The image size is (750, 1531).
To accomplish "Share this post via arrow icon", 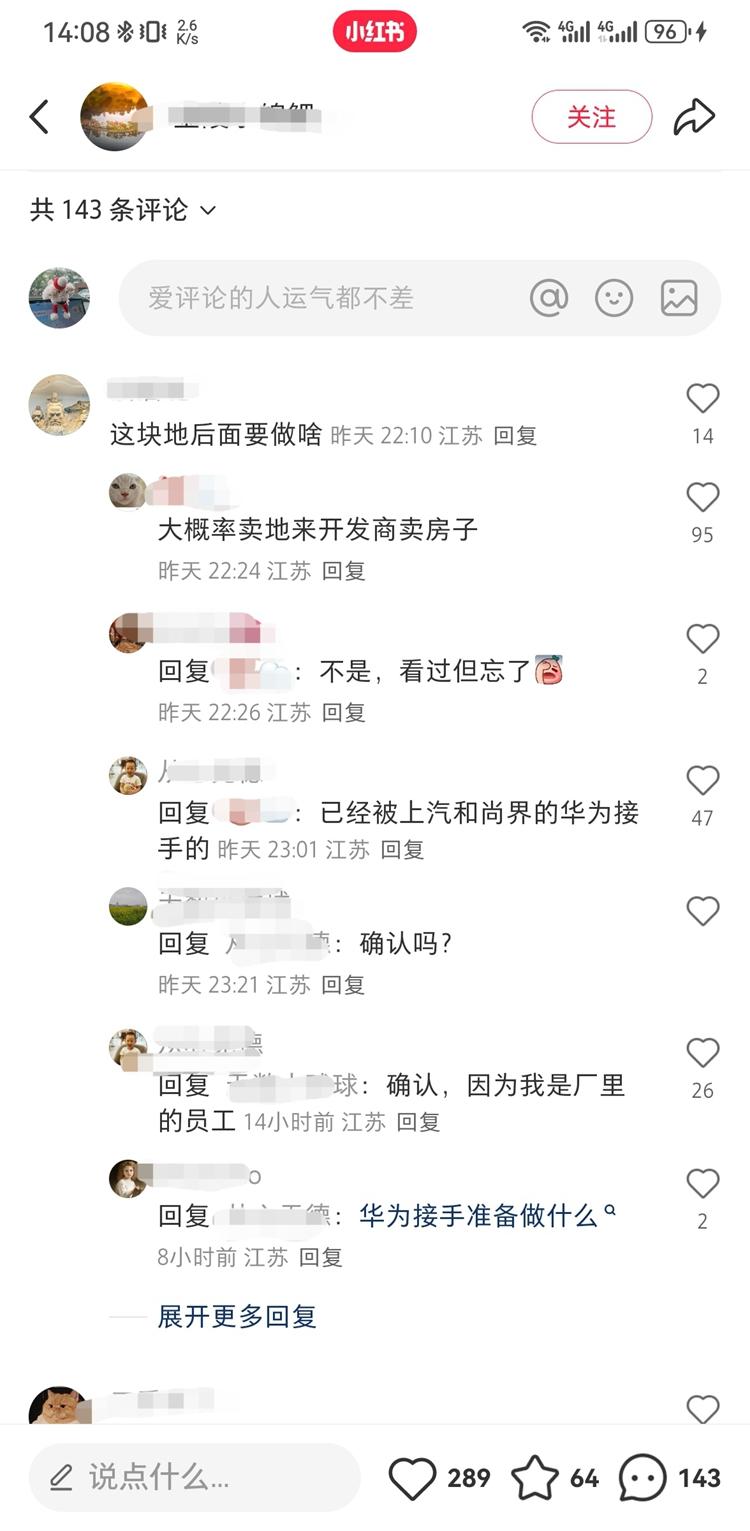I will (694, 117).
